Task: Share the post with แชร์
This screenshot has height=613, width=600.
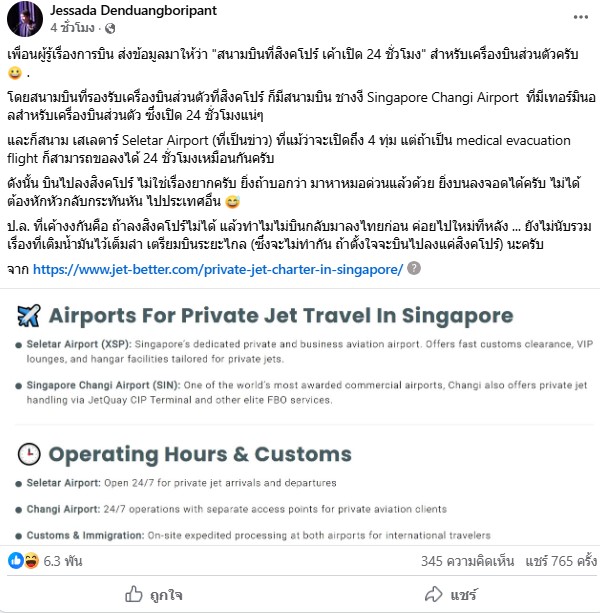Action: coord(451,594)
